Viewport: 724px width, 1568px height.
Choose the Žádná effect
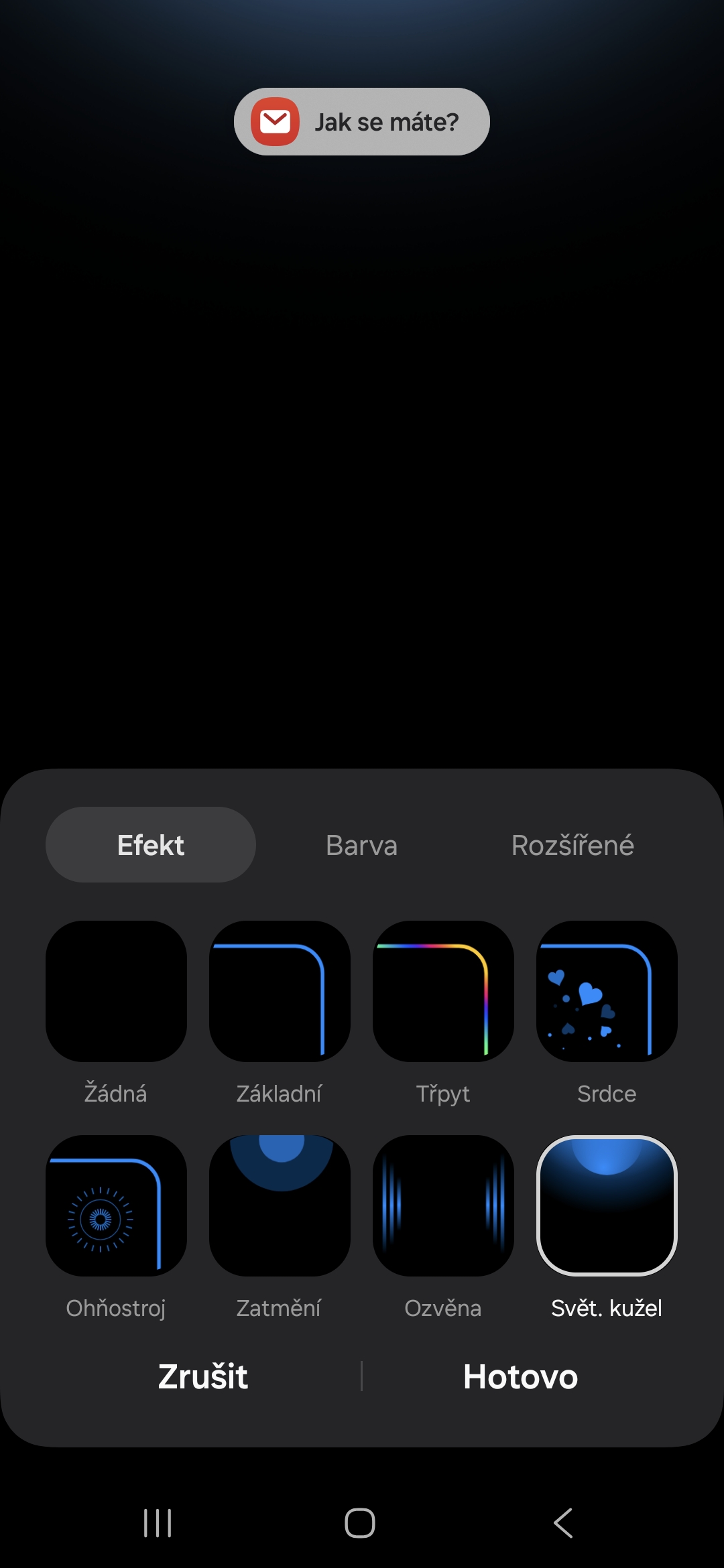[x=116, y=991]
